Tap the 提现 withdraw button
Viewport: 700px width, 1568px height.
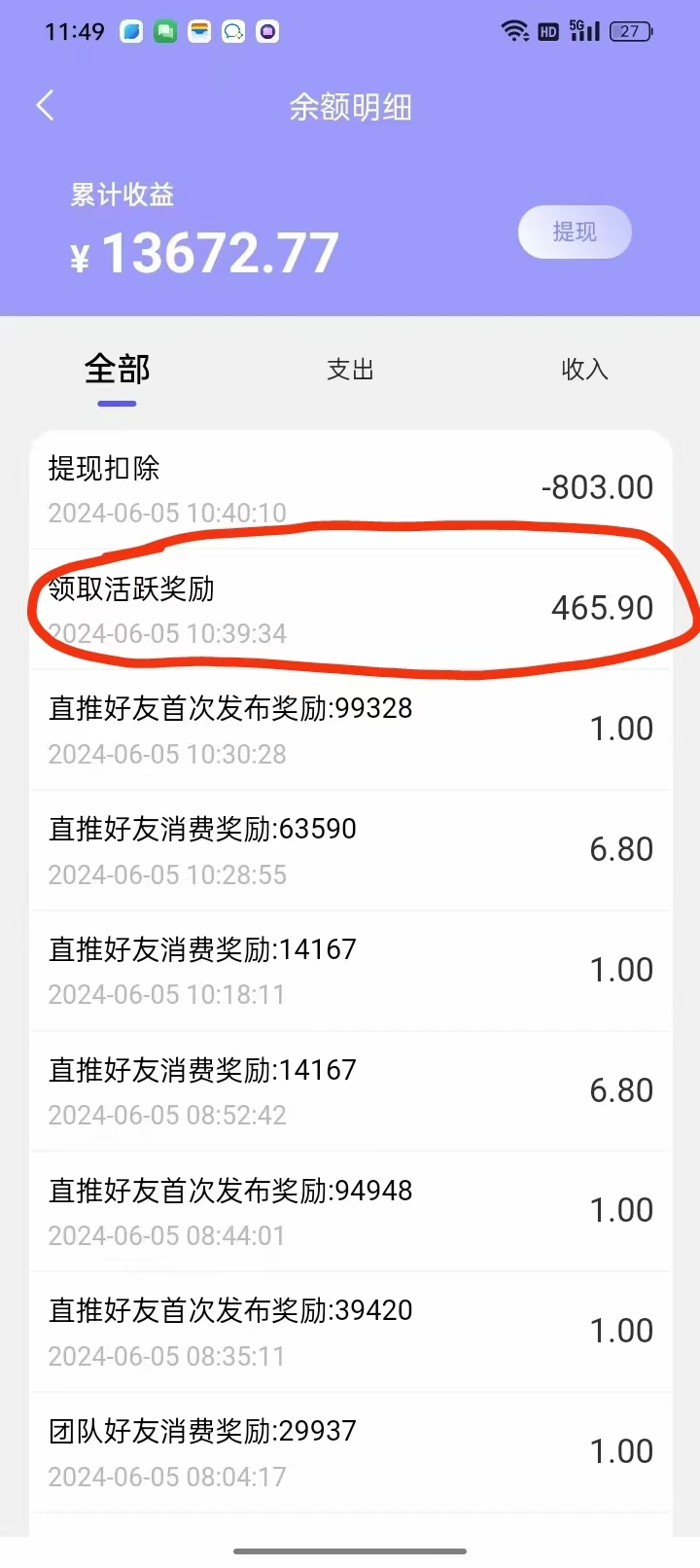(x=575, y=232)
